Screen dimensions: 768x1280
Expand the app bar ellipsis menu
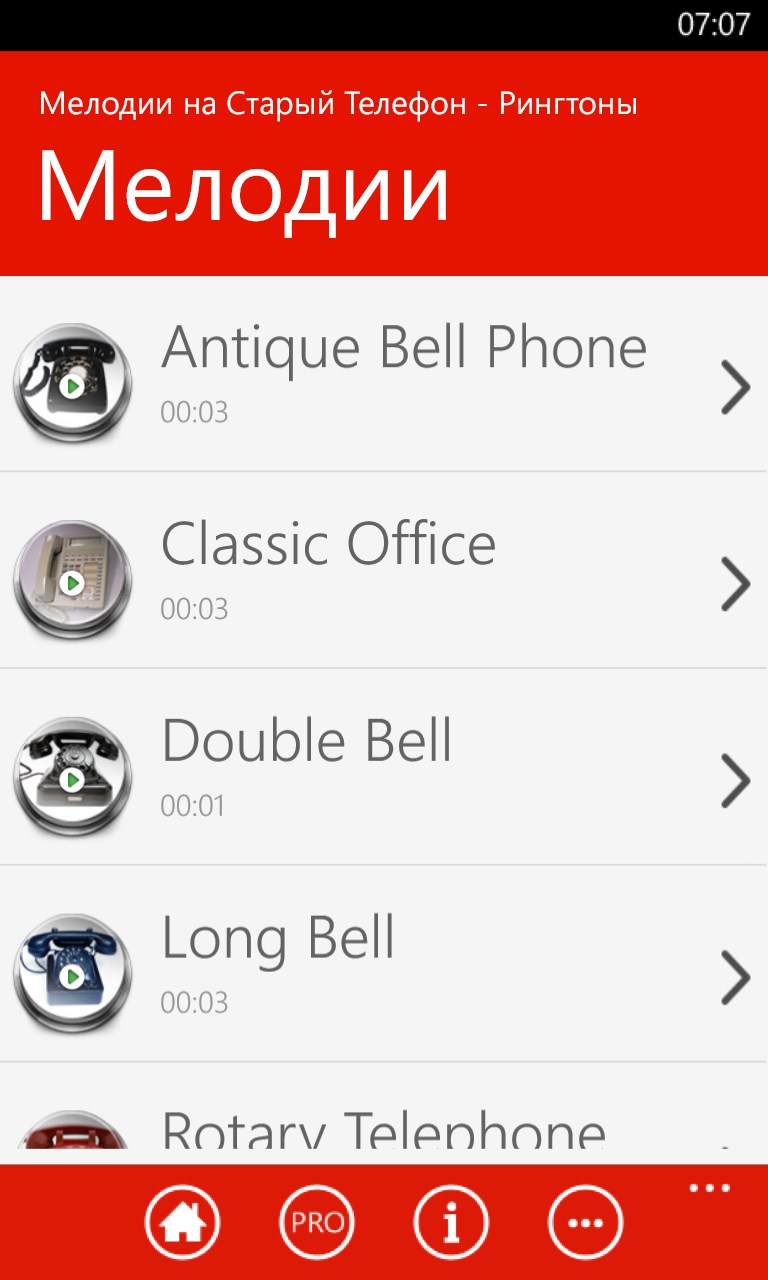pos(709,1189)
